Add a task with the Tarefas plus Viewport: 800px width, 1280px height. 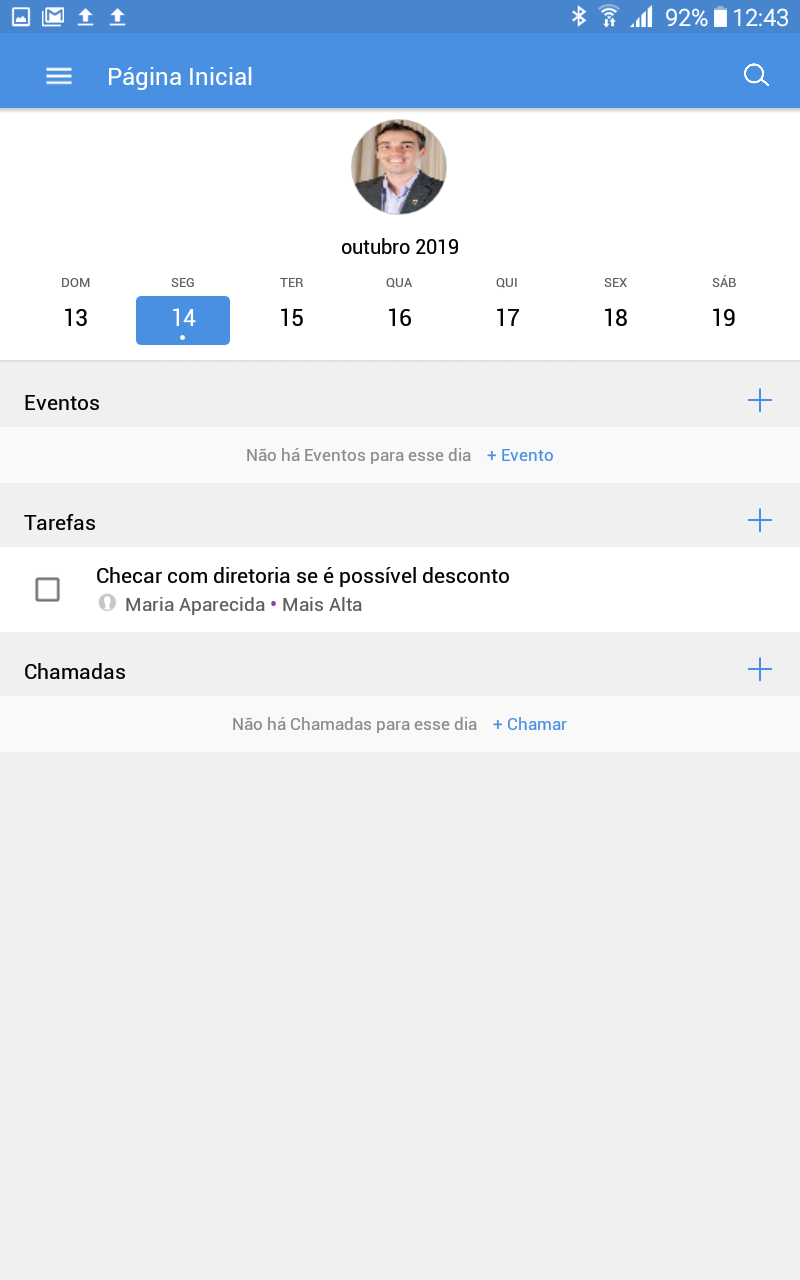click(760, 520)
